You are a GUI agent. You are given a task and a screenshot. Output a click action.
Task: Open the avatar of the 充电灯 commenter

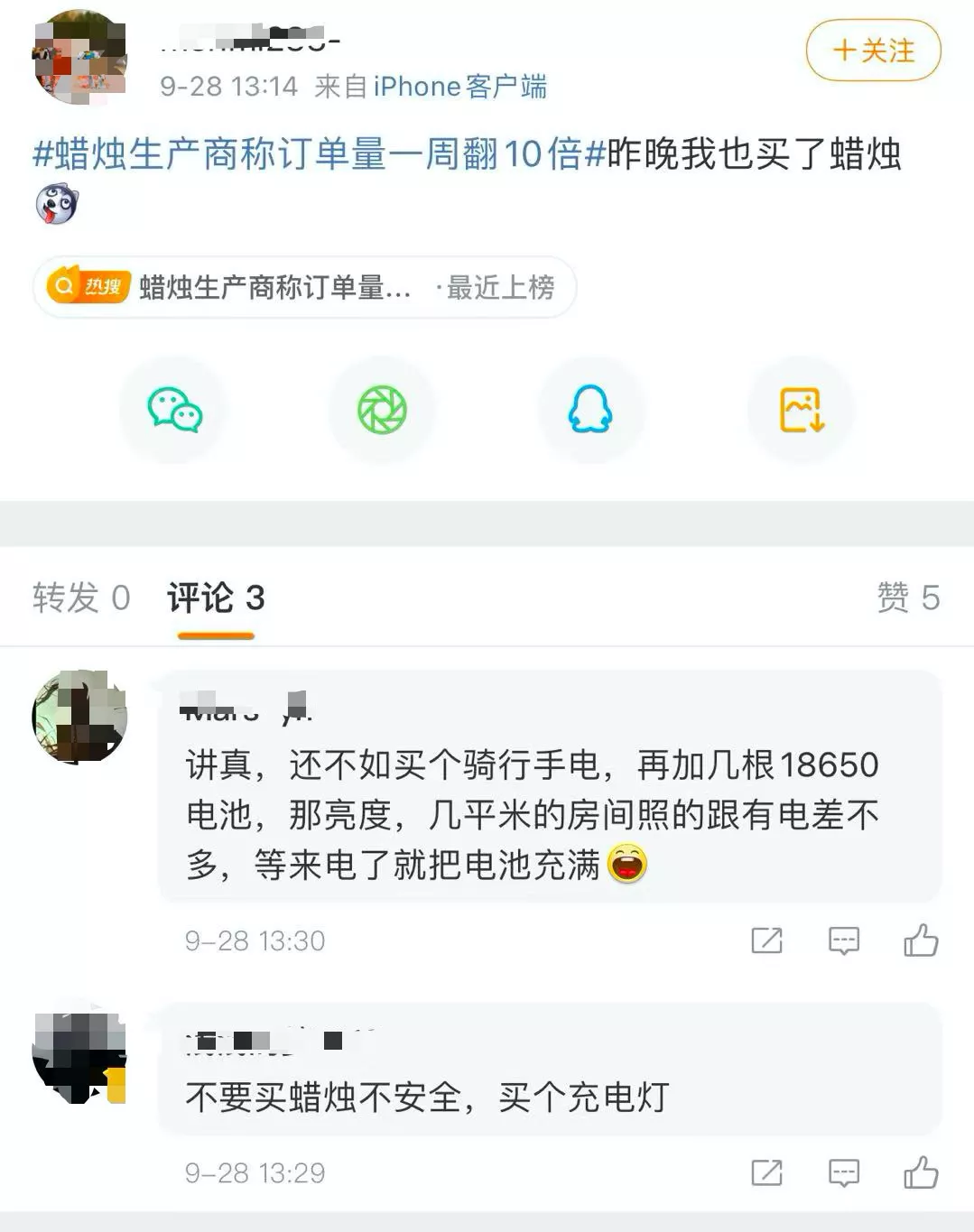click(x=79, y=1056)
